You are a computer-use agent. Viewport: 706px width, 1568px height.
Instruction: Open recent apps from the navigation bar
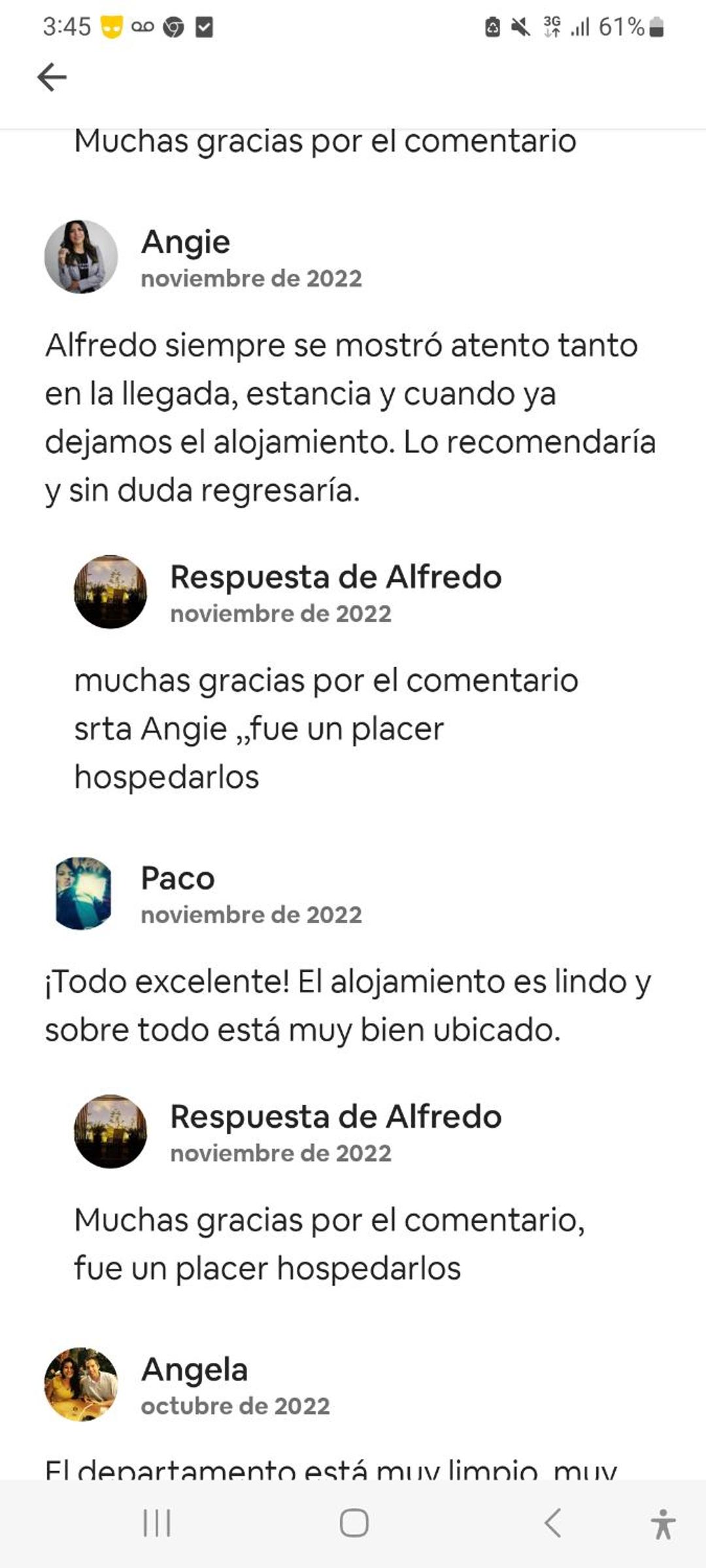(x=157, y=1523)
